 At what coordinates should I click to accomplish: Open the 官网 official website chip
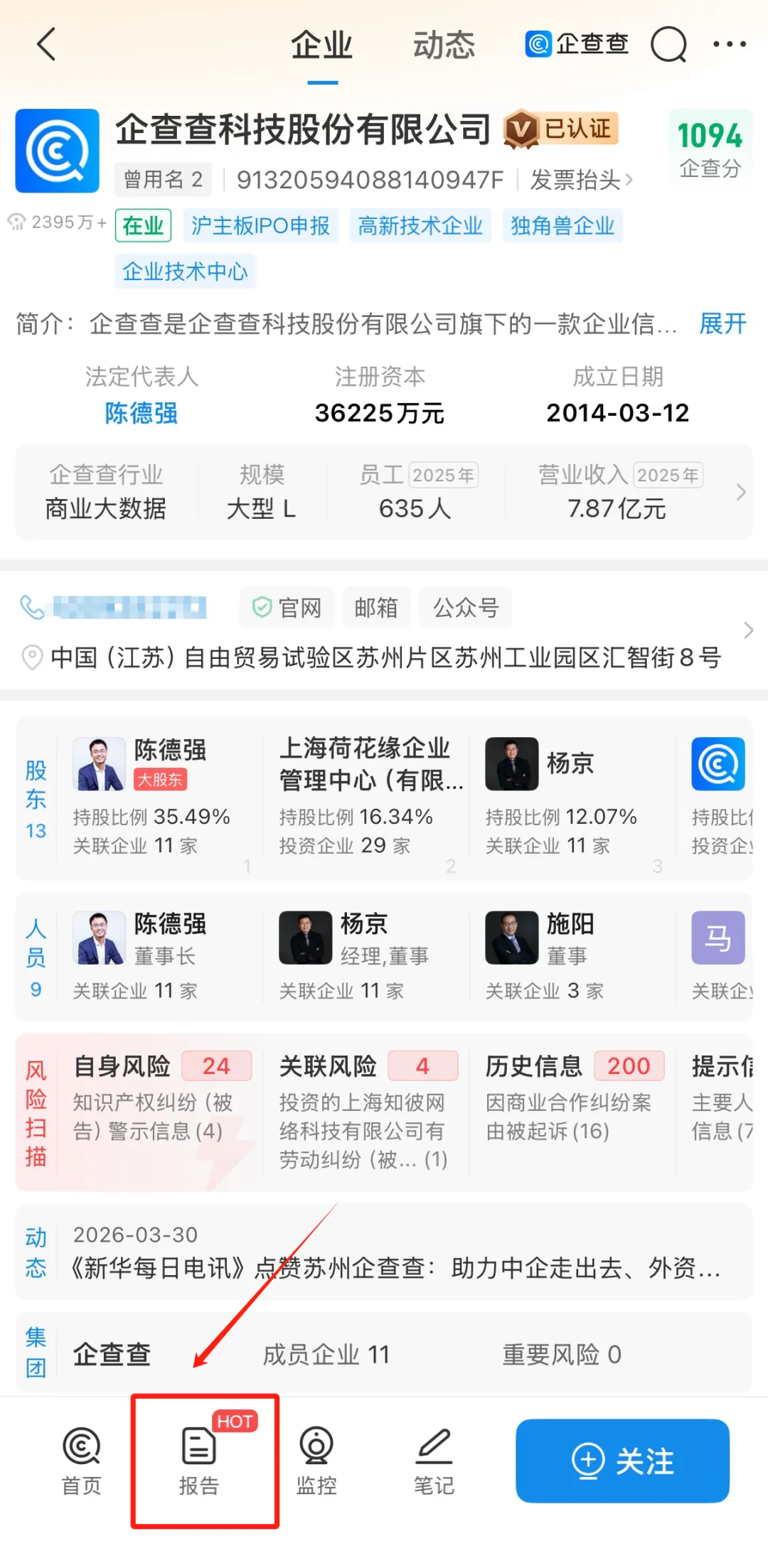(287, 608)
